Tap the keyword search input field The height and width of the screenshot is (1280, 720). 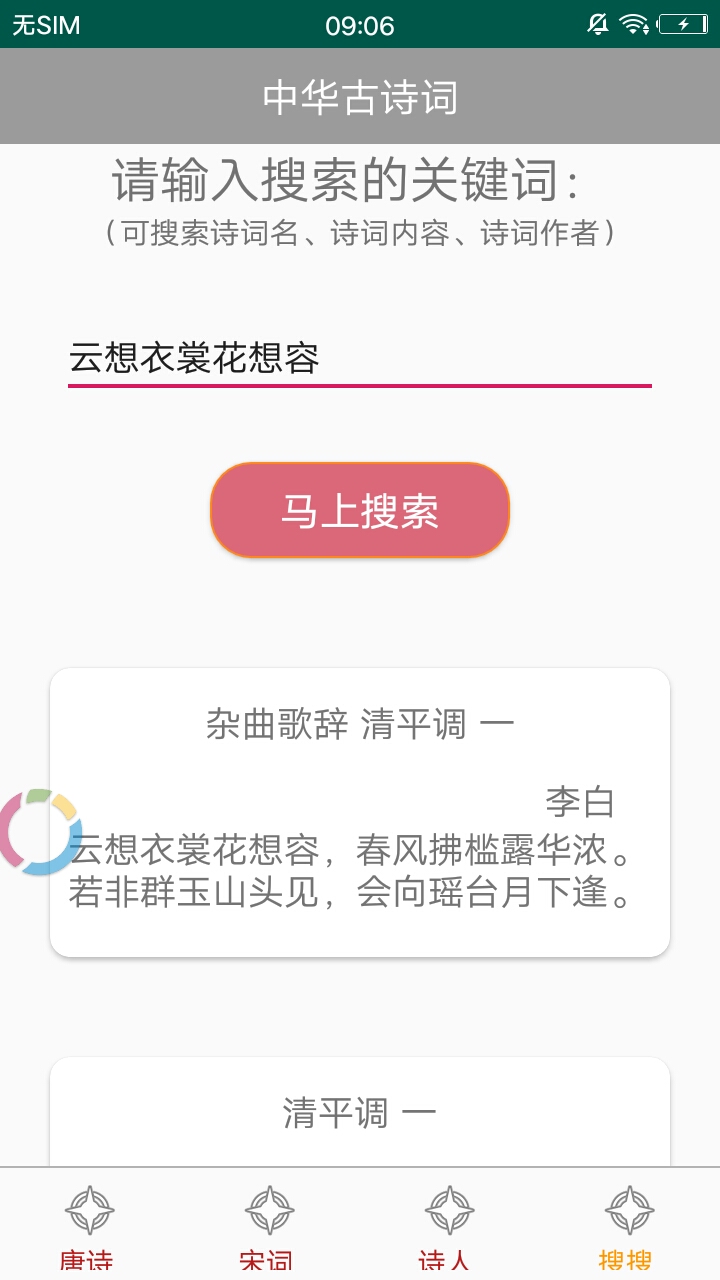[360, 358]
